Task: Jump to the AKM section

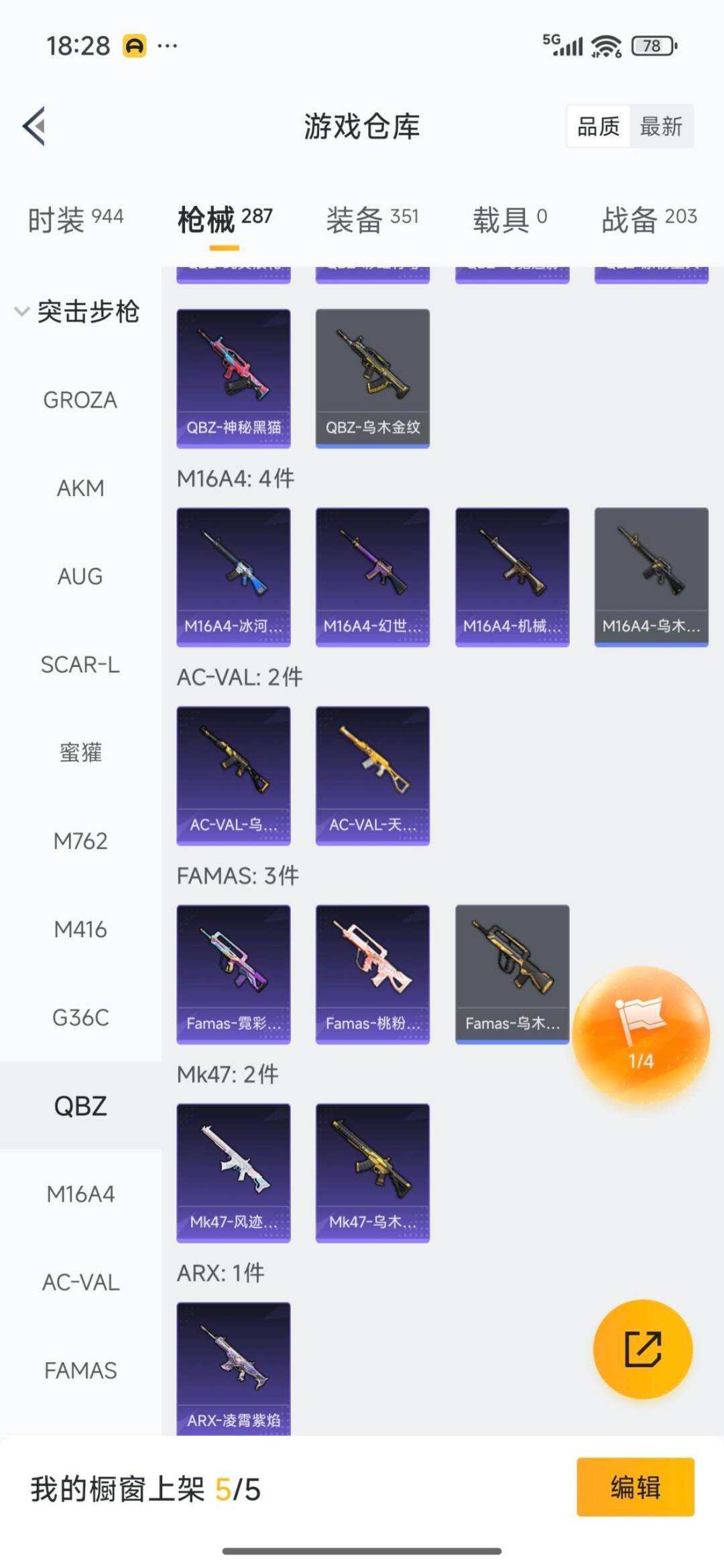Action: [x=80, y=488]
